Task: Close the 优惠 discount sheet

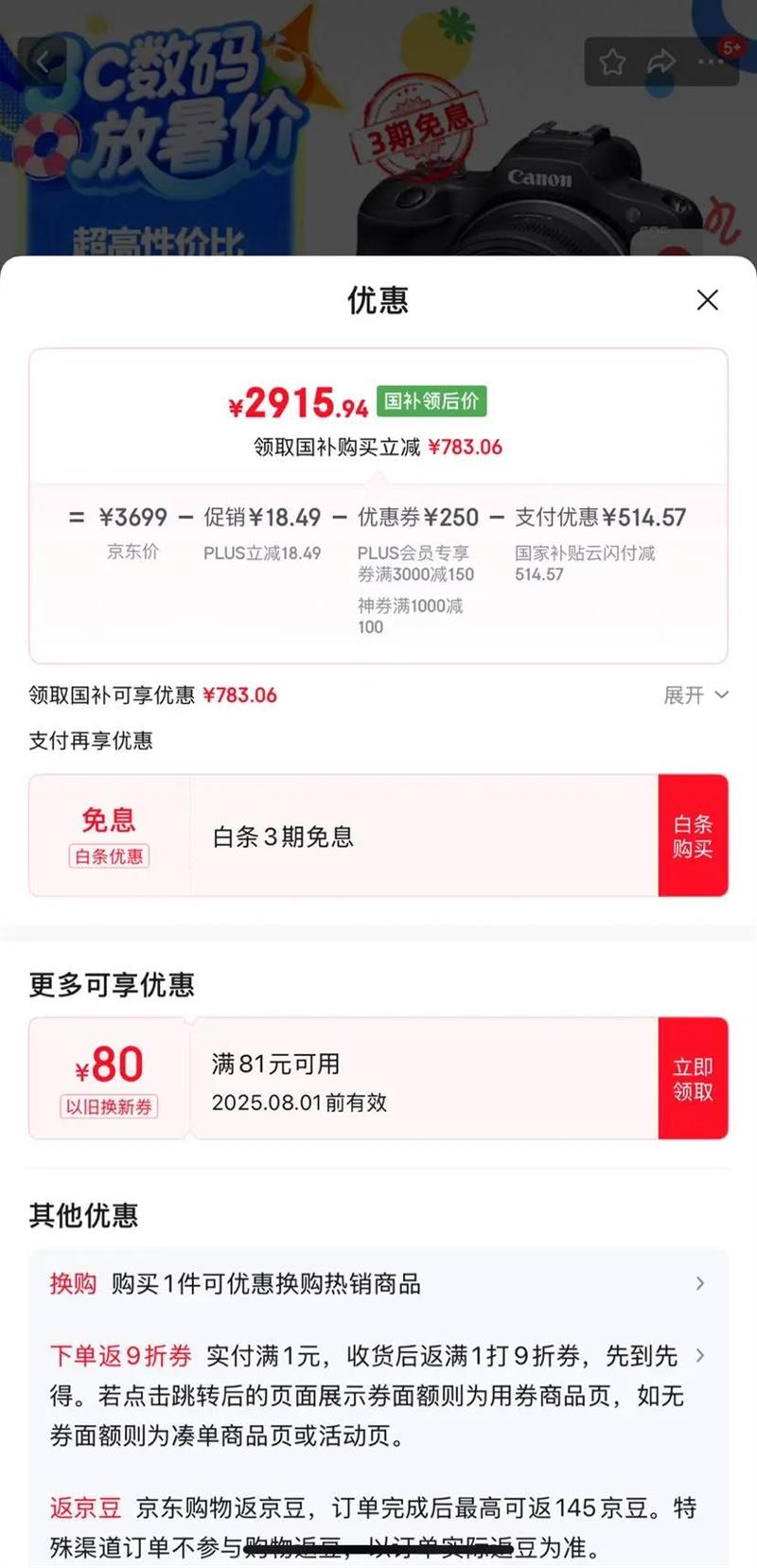Action: point(707,300)
